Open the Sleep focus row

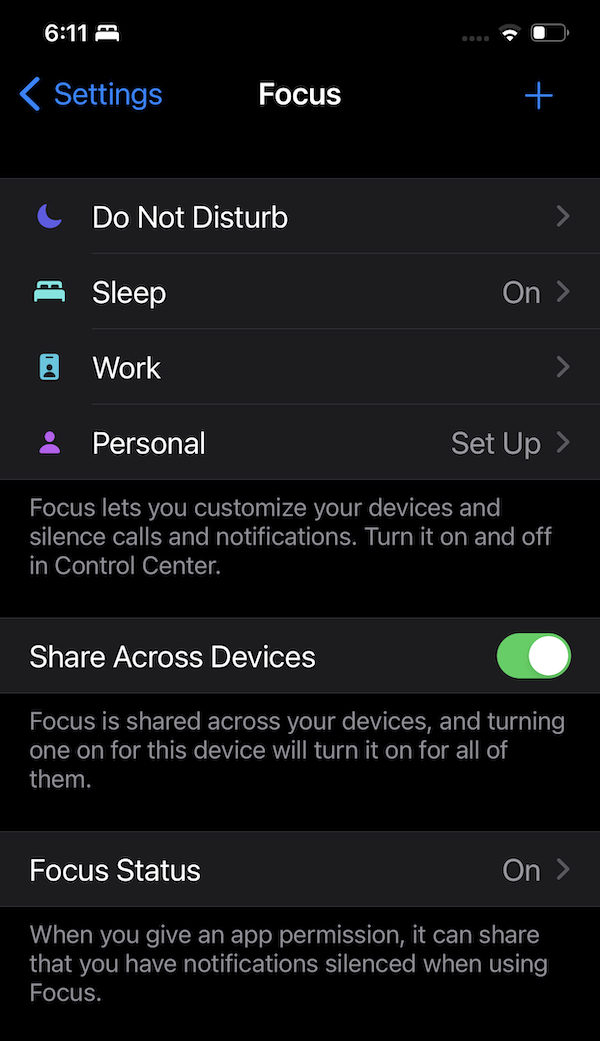point(300,293)
